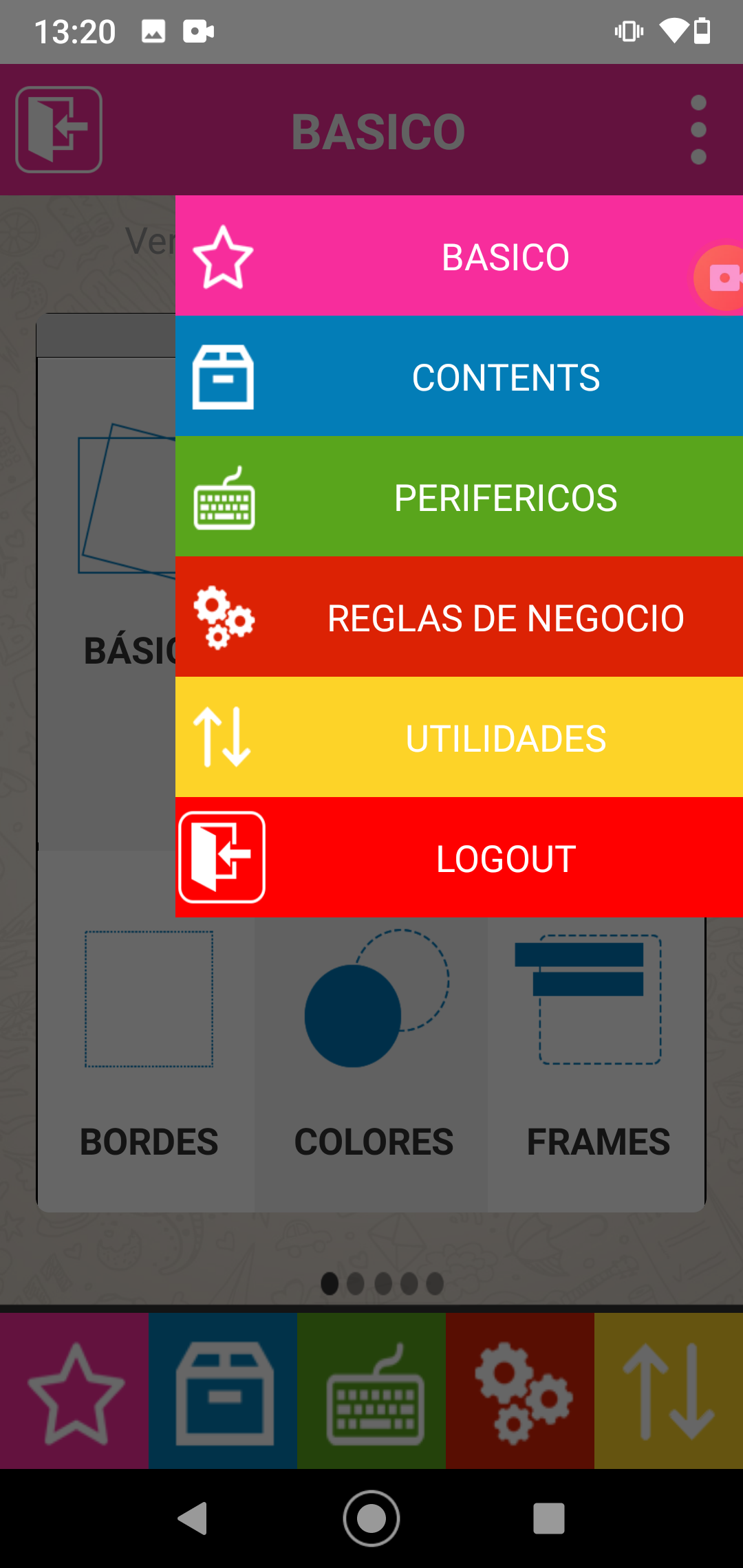
Task: Switch to the keyboard peripherals bottom tab
Action: [371, 1392]
